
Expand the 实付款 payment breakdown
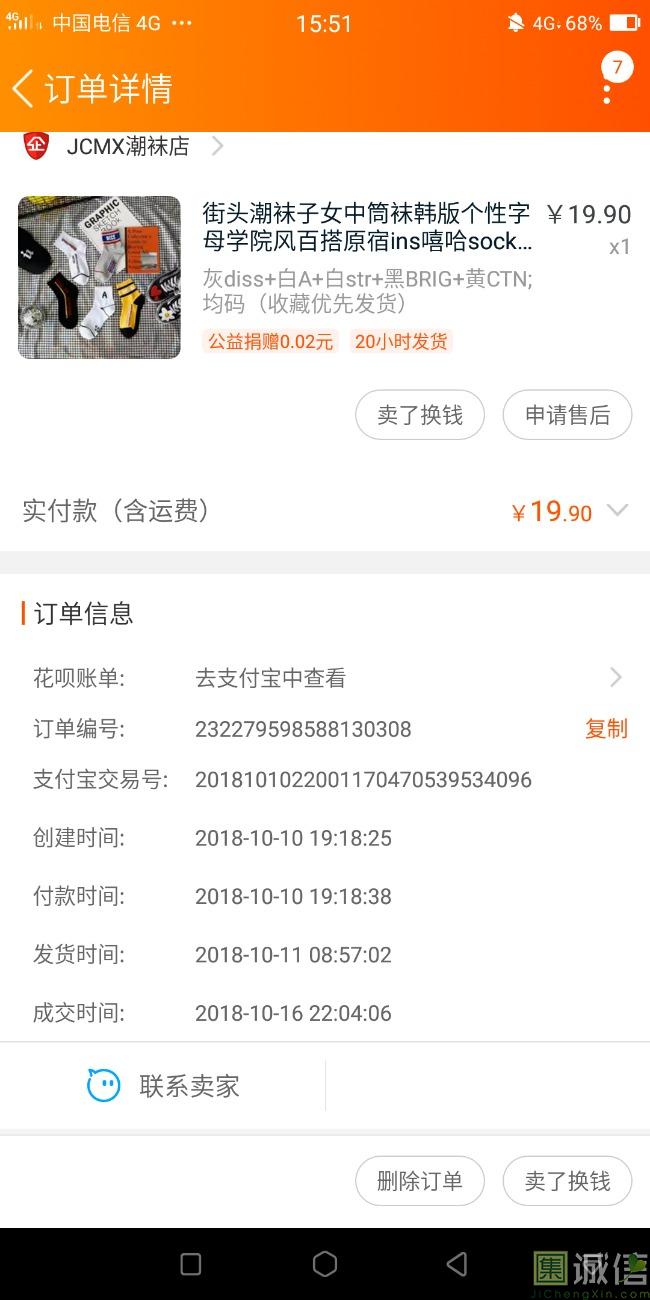[x=617, y=511]
